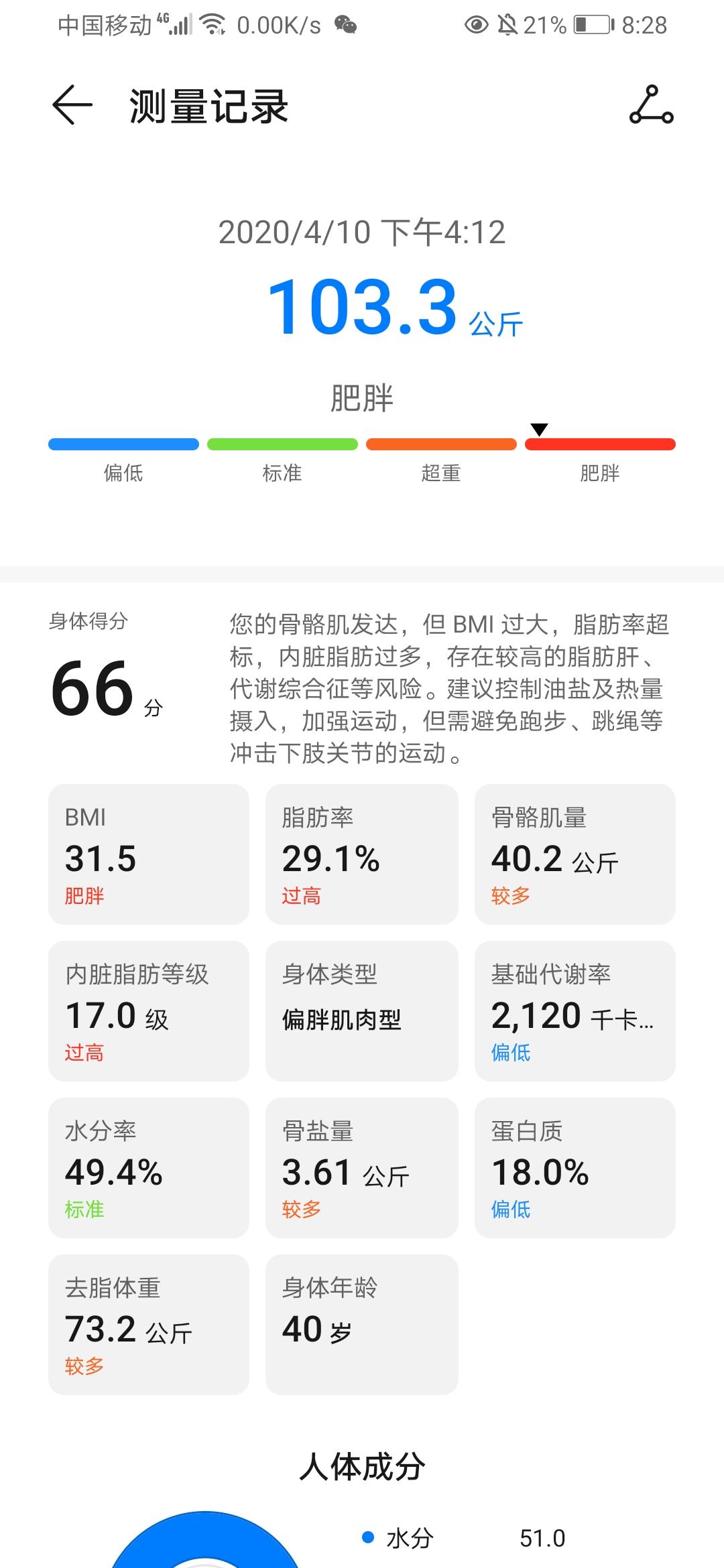
Task: Go back from 测量记录
Action: (72, 105)
